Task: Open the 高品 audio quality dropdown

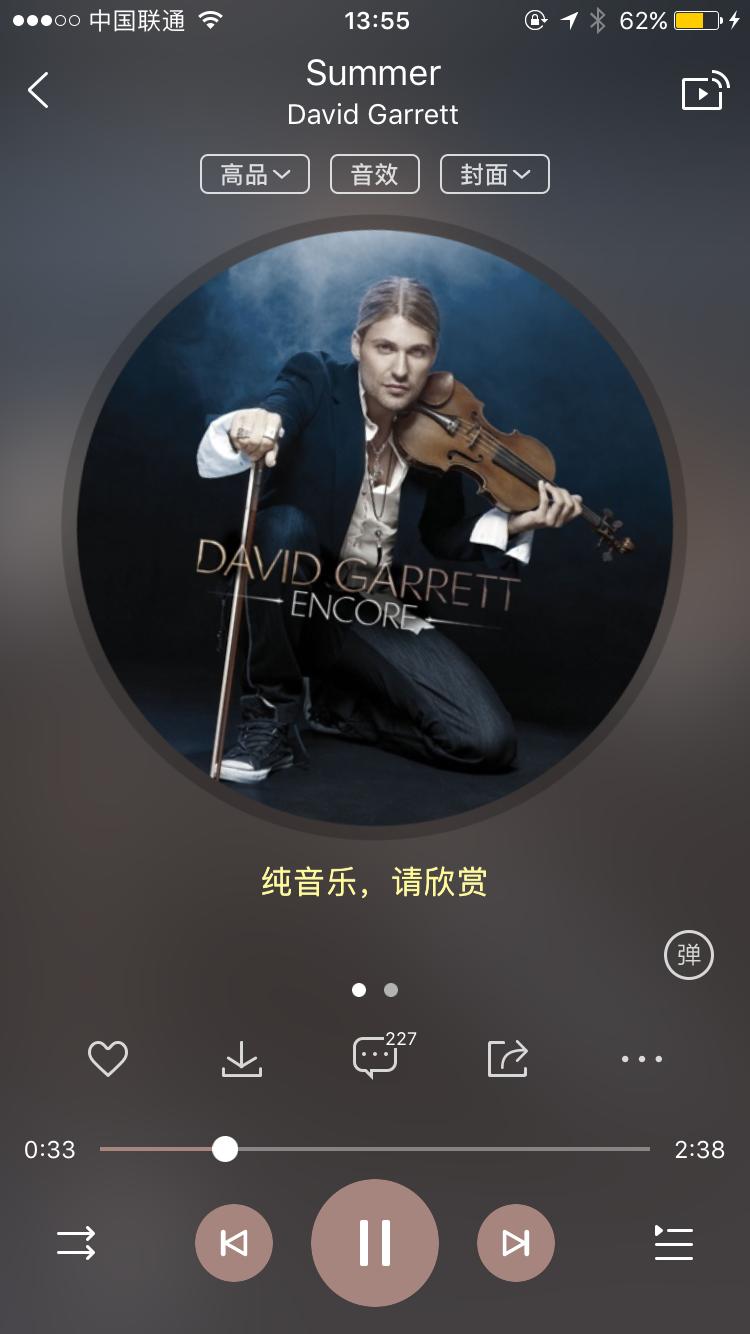Action: pyautogui.click(x=254, y=173)
